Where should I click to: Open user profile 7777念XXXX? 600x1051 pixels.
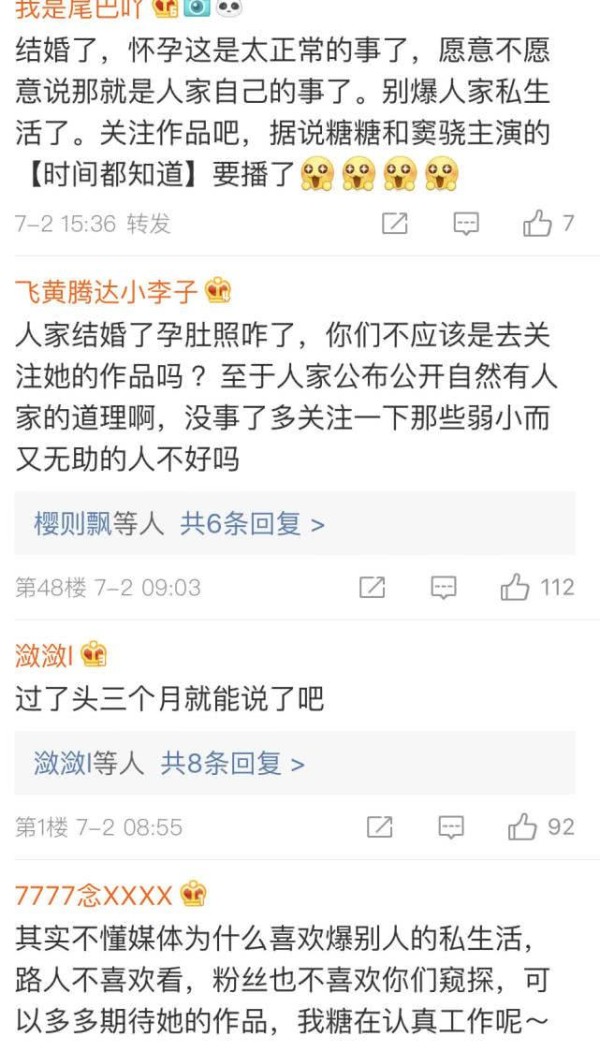pos(95,894)
